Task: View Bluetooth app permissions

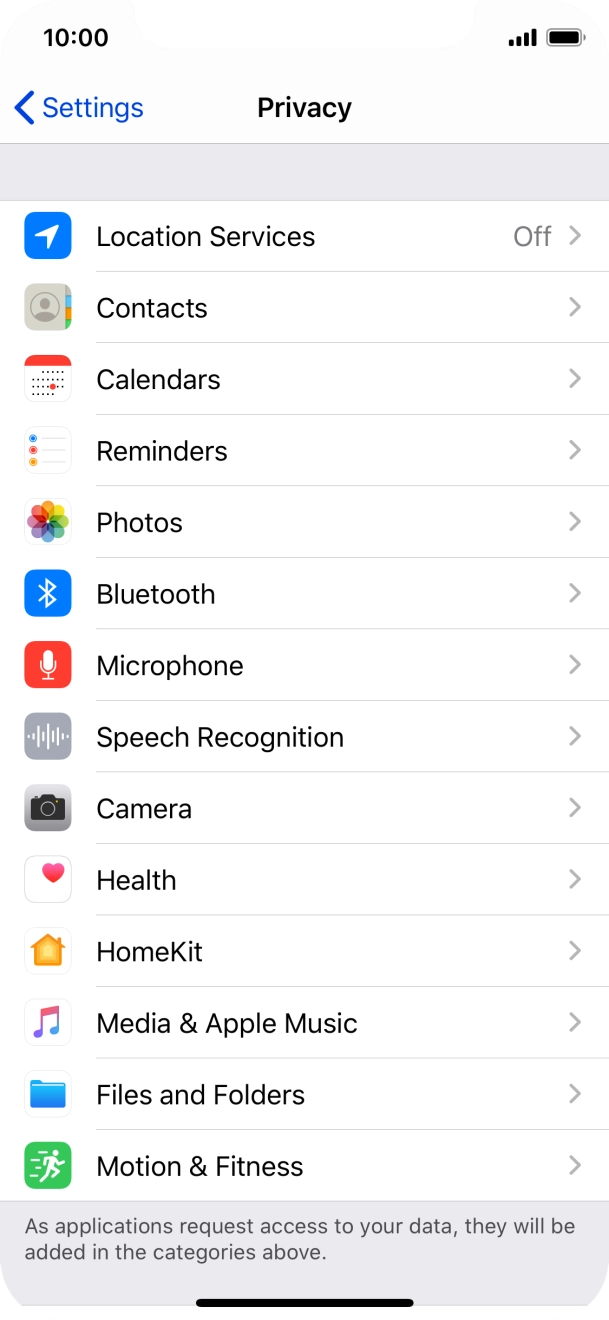Action: [304, 594]
